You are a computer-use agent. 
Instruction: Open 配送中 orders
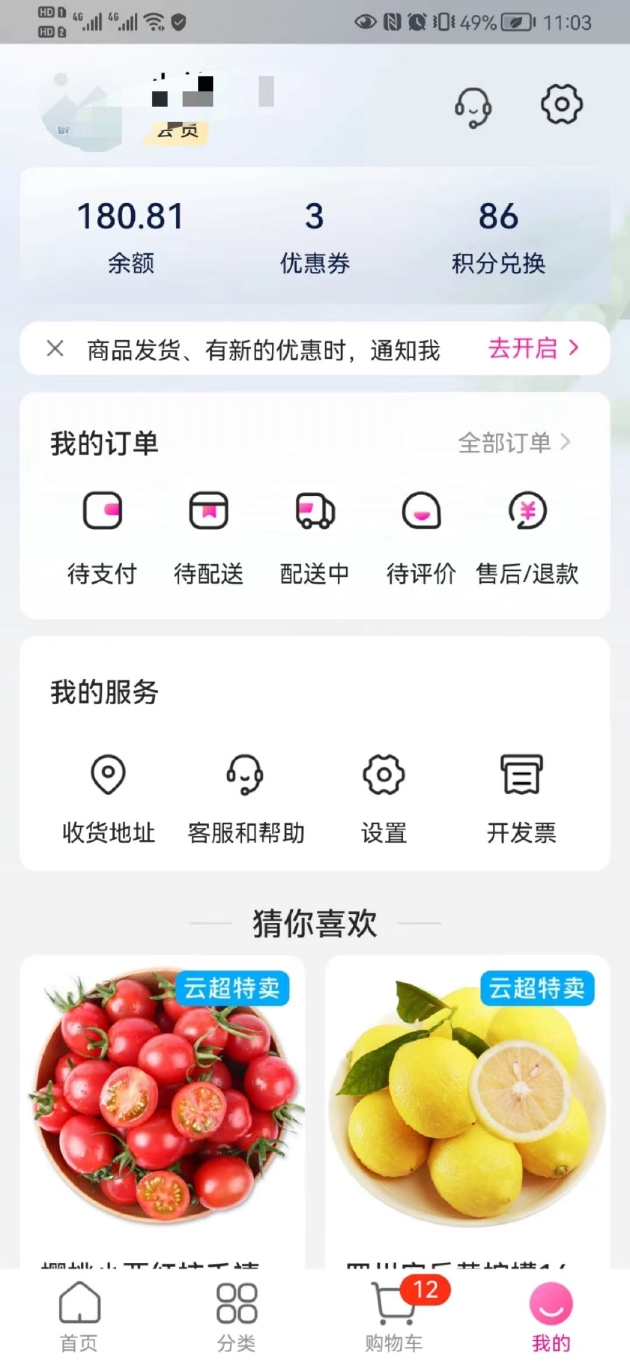[x=315, y=538]
